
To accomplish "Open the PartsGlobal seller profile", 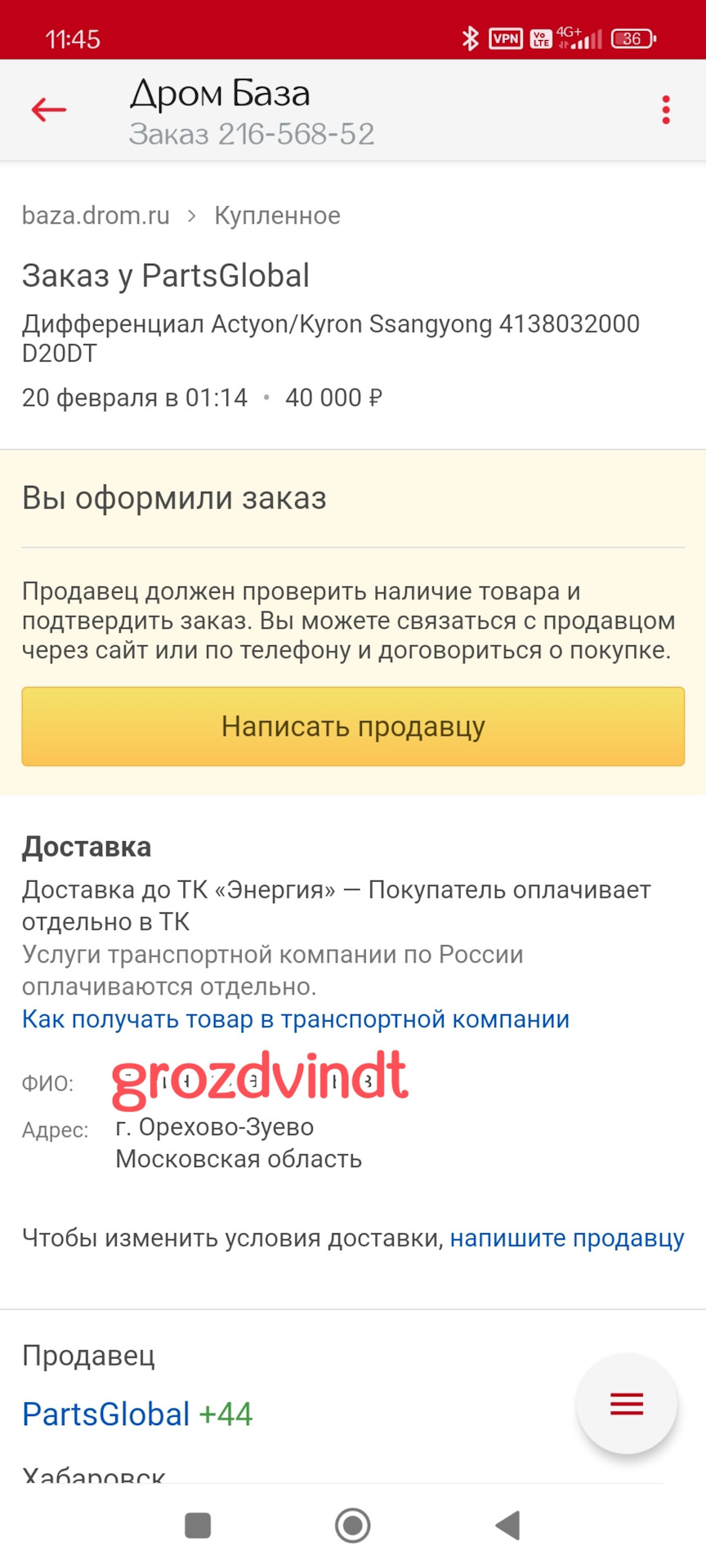I will 106,1414.
